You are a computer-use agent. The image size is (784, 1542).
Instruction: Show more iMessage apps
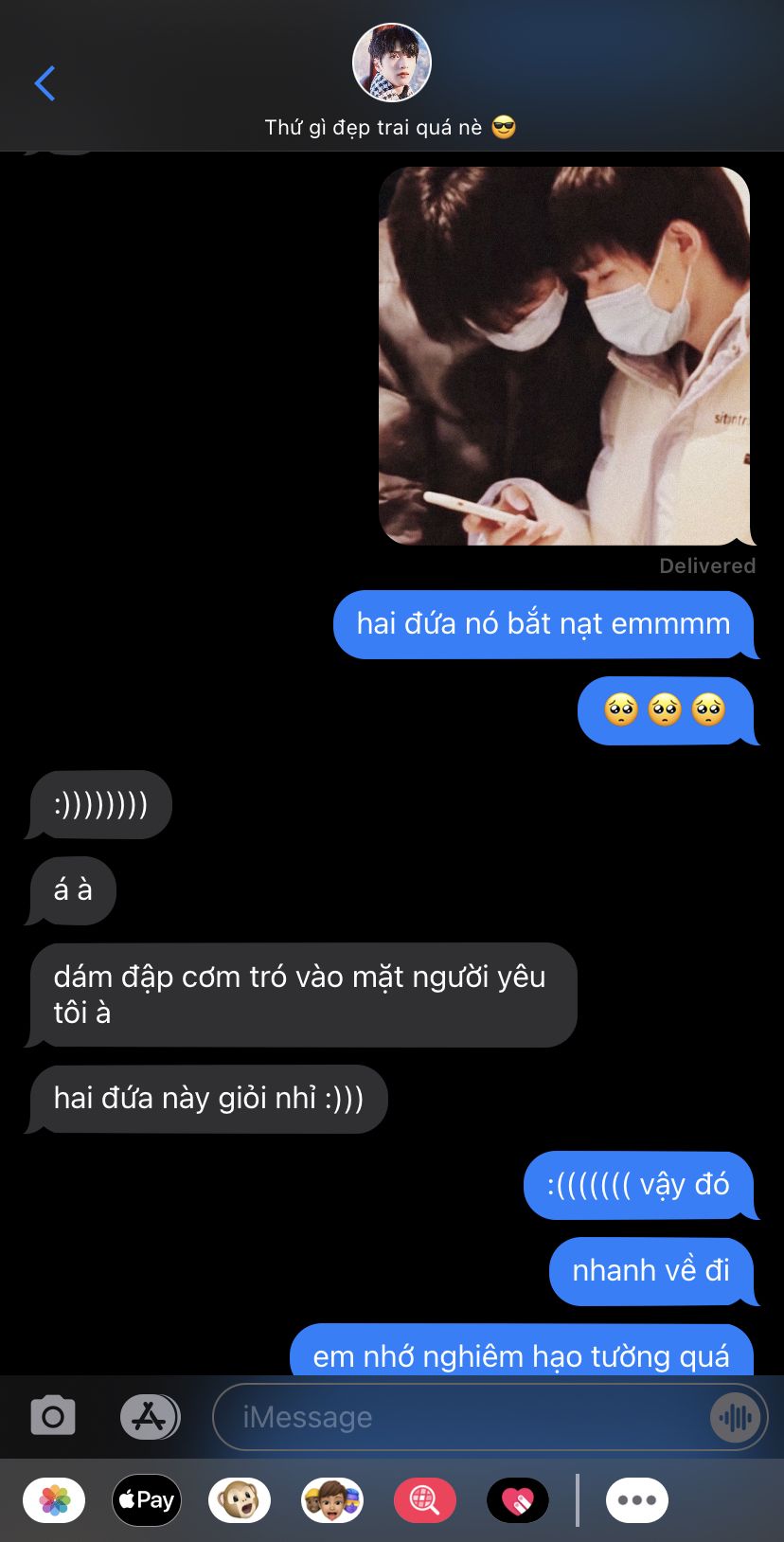pyautogui.click(x=637, y=1500)
